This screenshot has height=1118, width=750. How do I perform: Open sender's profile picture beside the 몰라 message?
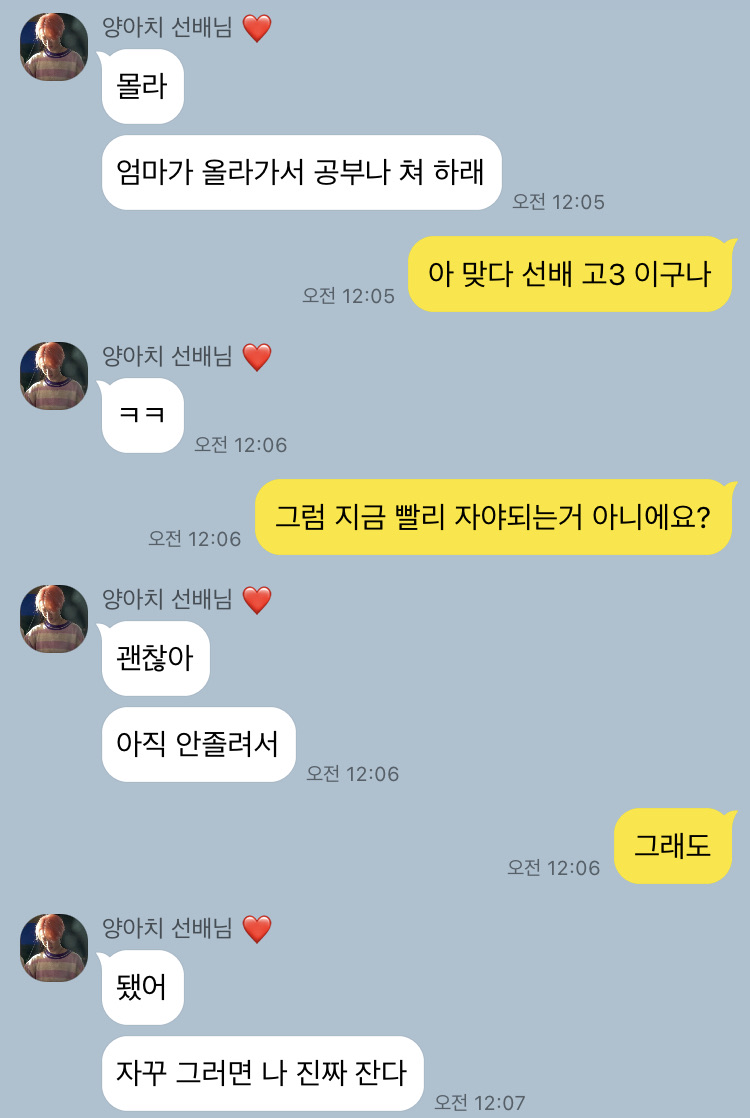54,47
